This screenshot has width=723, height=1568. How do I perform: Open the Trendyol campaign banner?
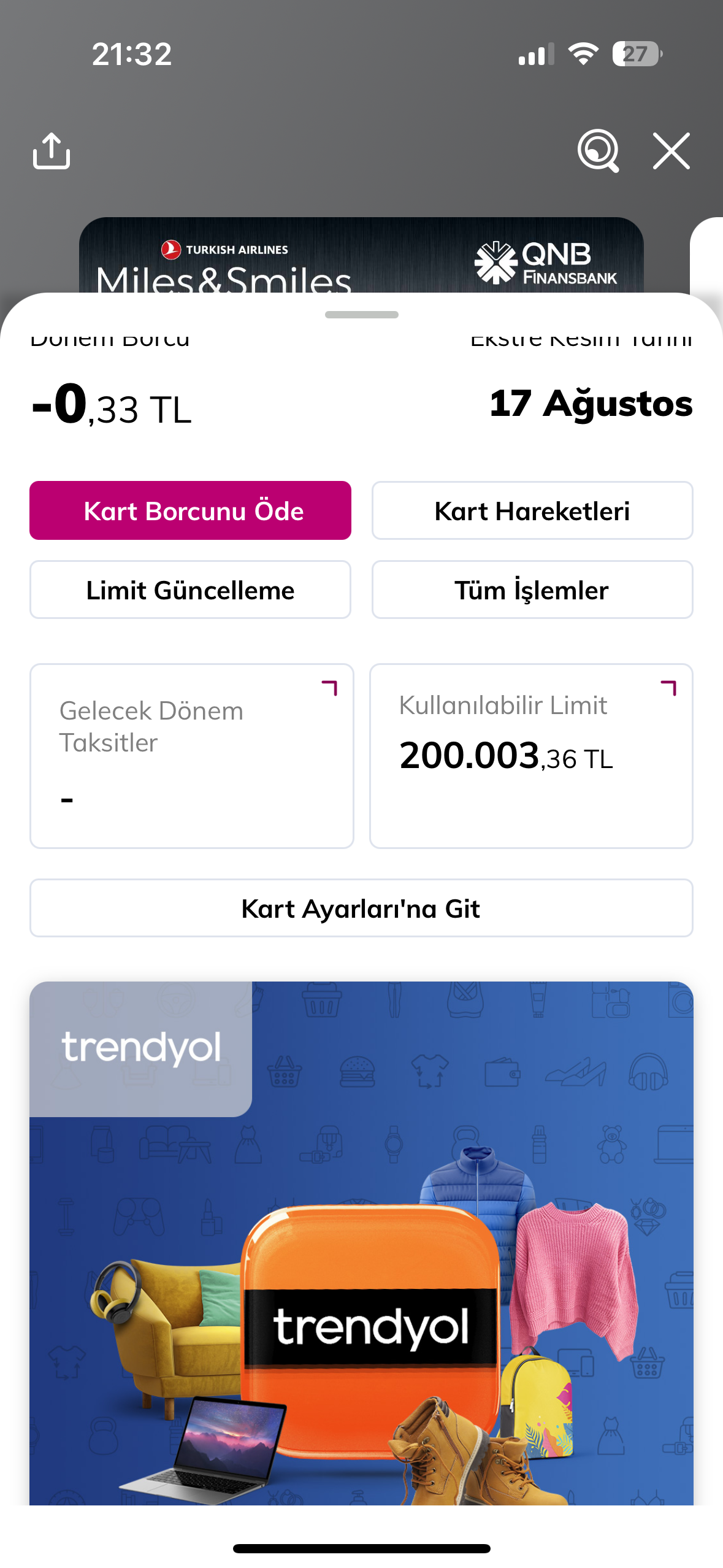tap(361, 1243)
